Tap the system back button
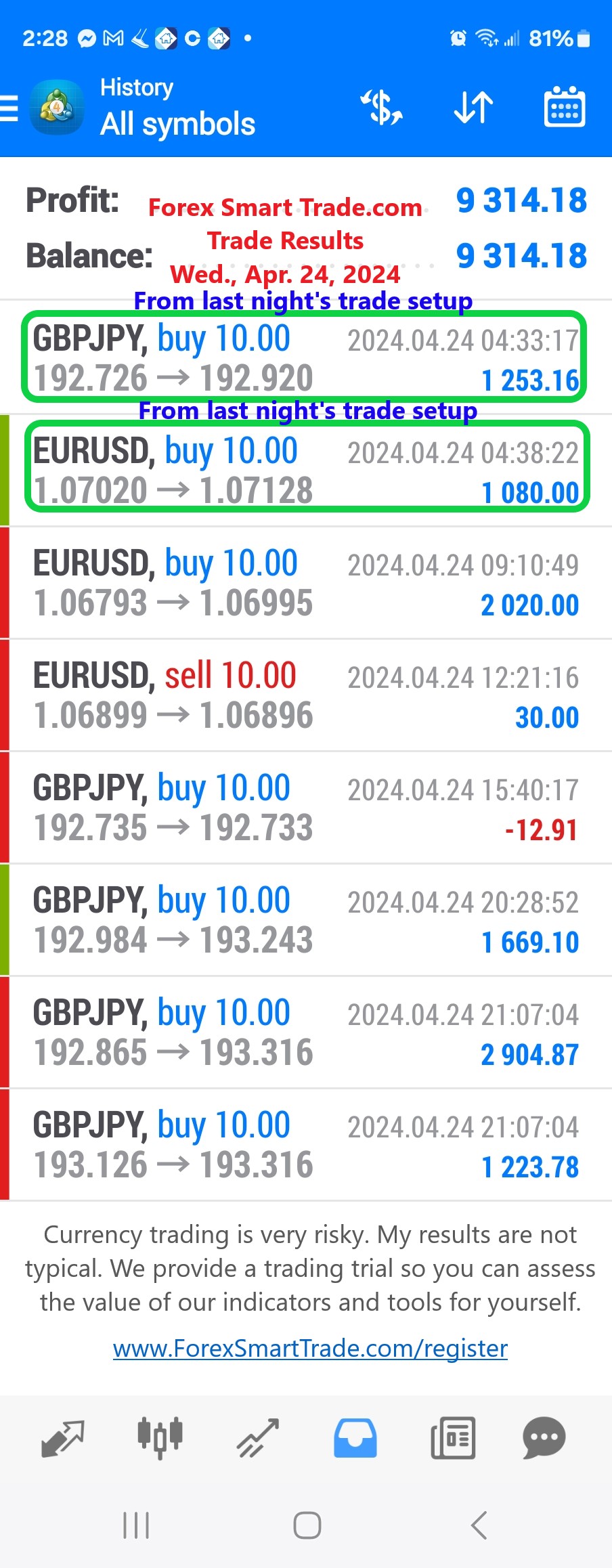The height and width of the screenshot is (1568, 612). (479, 1525)
